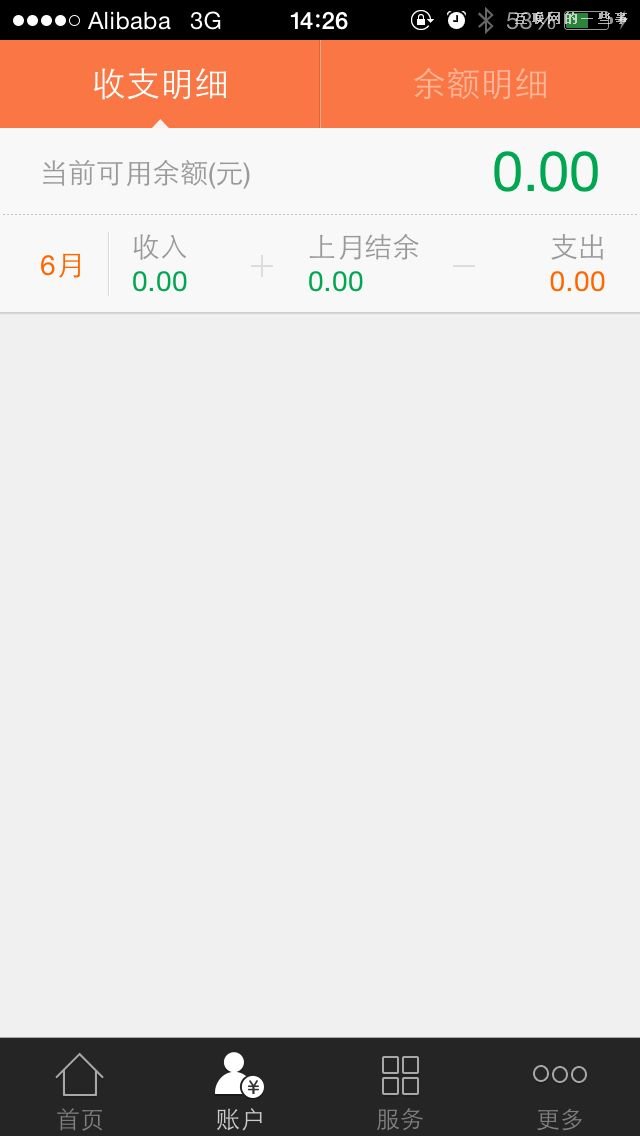This screenshot has height=1136, width=640.
Task: Open the 6月 month selector
Action: (x=61, y=266)
